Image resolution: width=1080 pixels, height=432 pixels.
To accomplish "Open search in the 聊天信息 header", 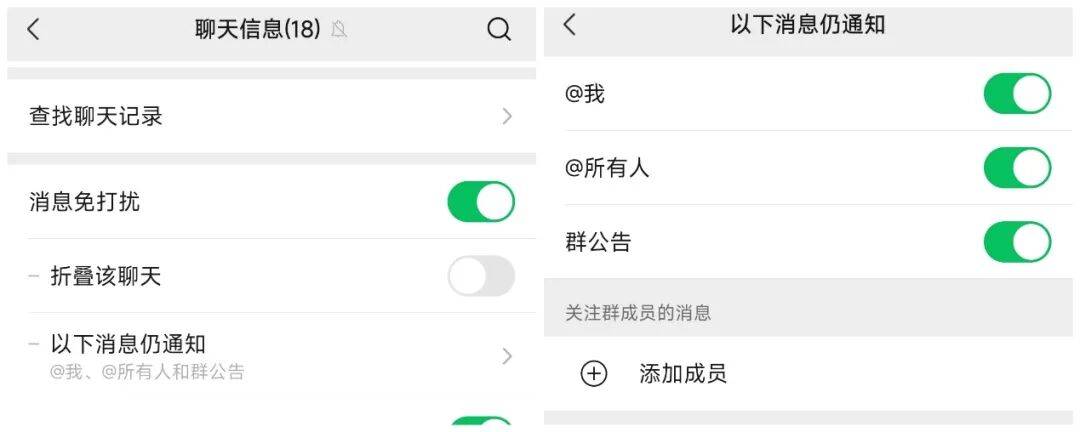I will click(499, 30).
